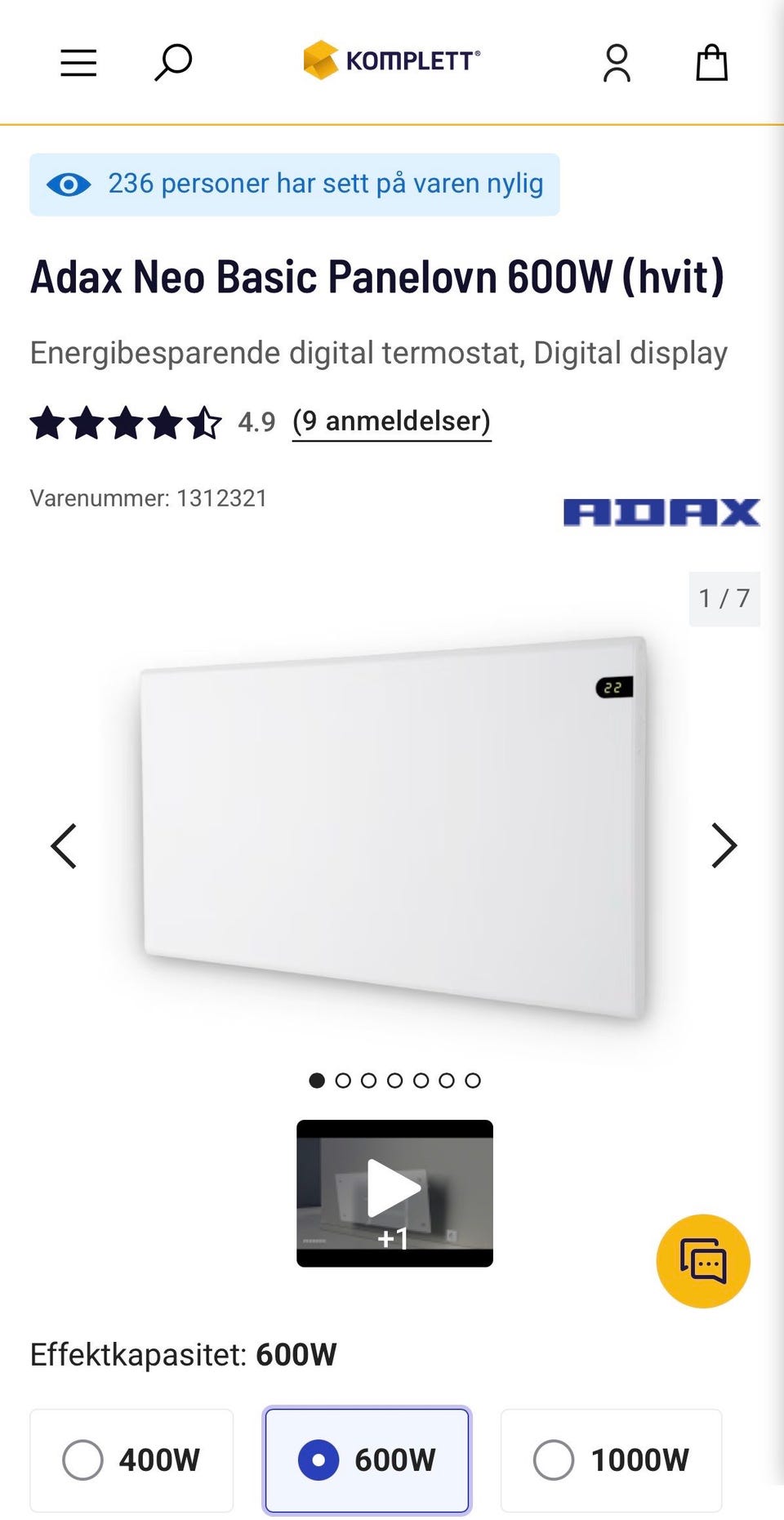The image size is (784, 1520).
Task: Open the Adax brand page
Action: [x=661, y=512]
